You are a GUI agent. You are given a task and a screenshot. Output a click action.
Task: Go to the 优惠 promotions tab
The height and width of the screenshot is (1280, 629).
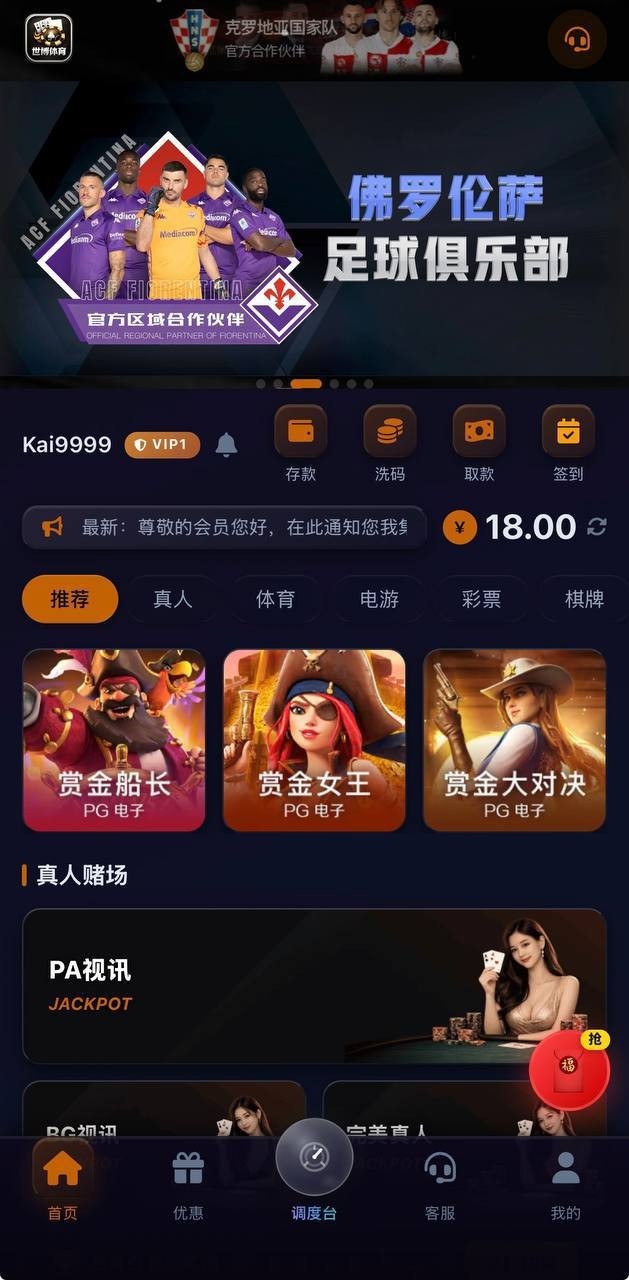[x=188, y=1185]
